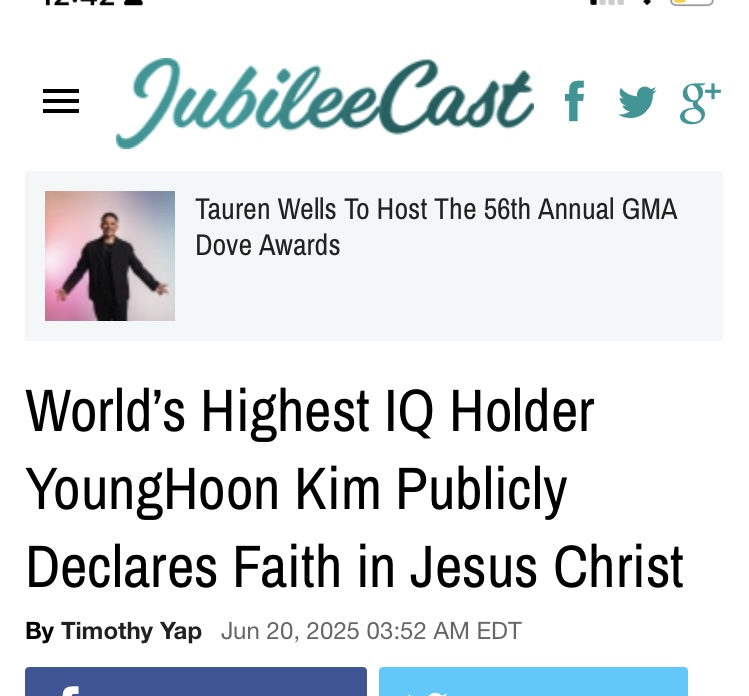Open the hamburger menu

pyautogui.click(x=61, y=101)
